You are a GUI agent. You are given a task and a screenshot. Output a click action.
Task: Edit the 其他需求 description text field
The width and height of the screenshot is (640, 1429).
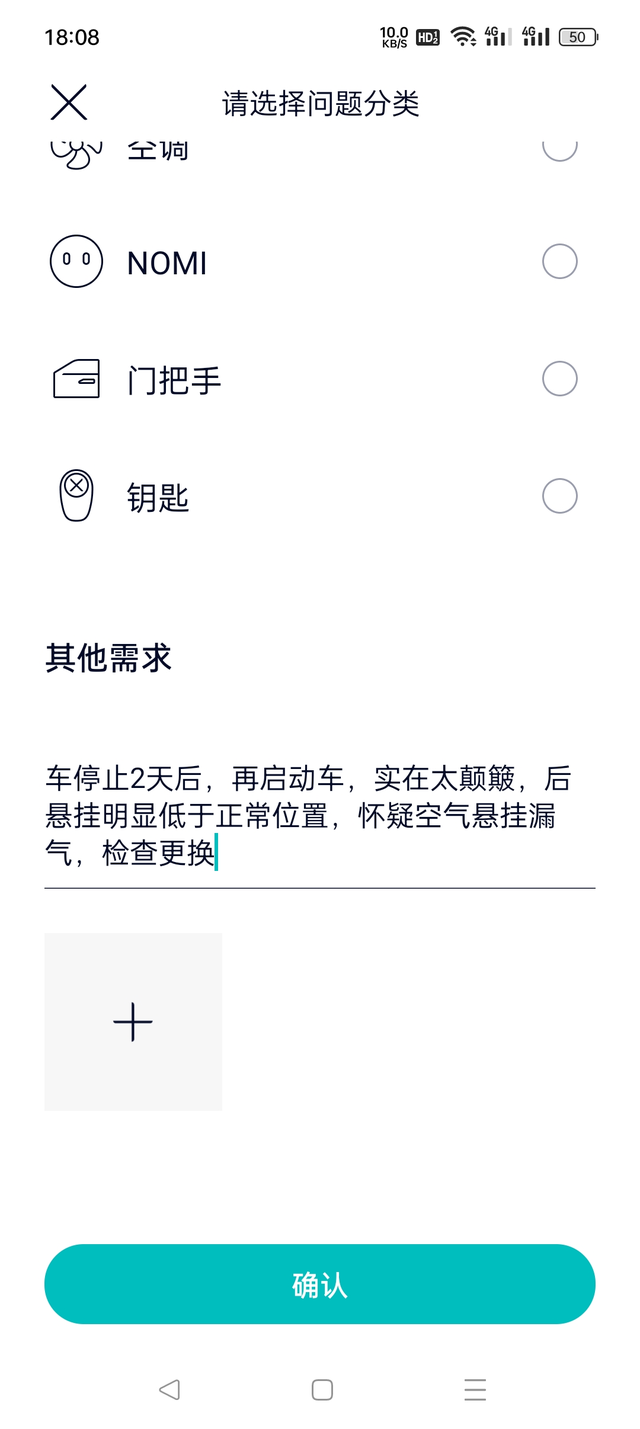click(x=318, y=816)
